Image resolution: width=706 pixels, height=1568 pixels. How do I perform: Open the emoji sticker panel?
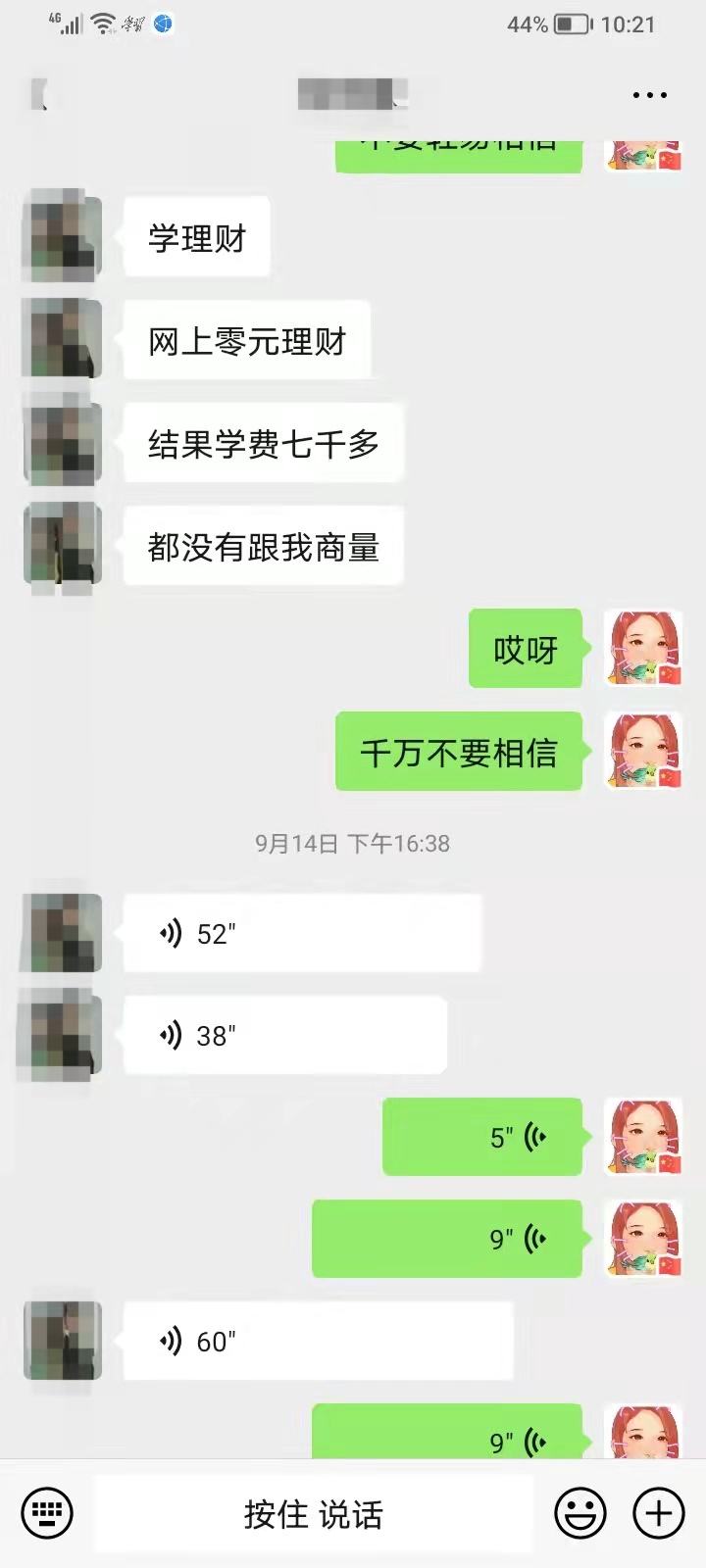[580, 1513]
